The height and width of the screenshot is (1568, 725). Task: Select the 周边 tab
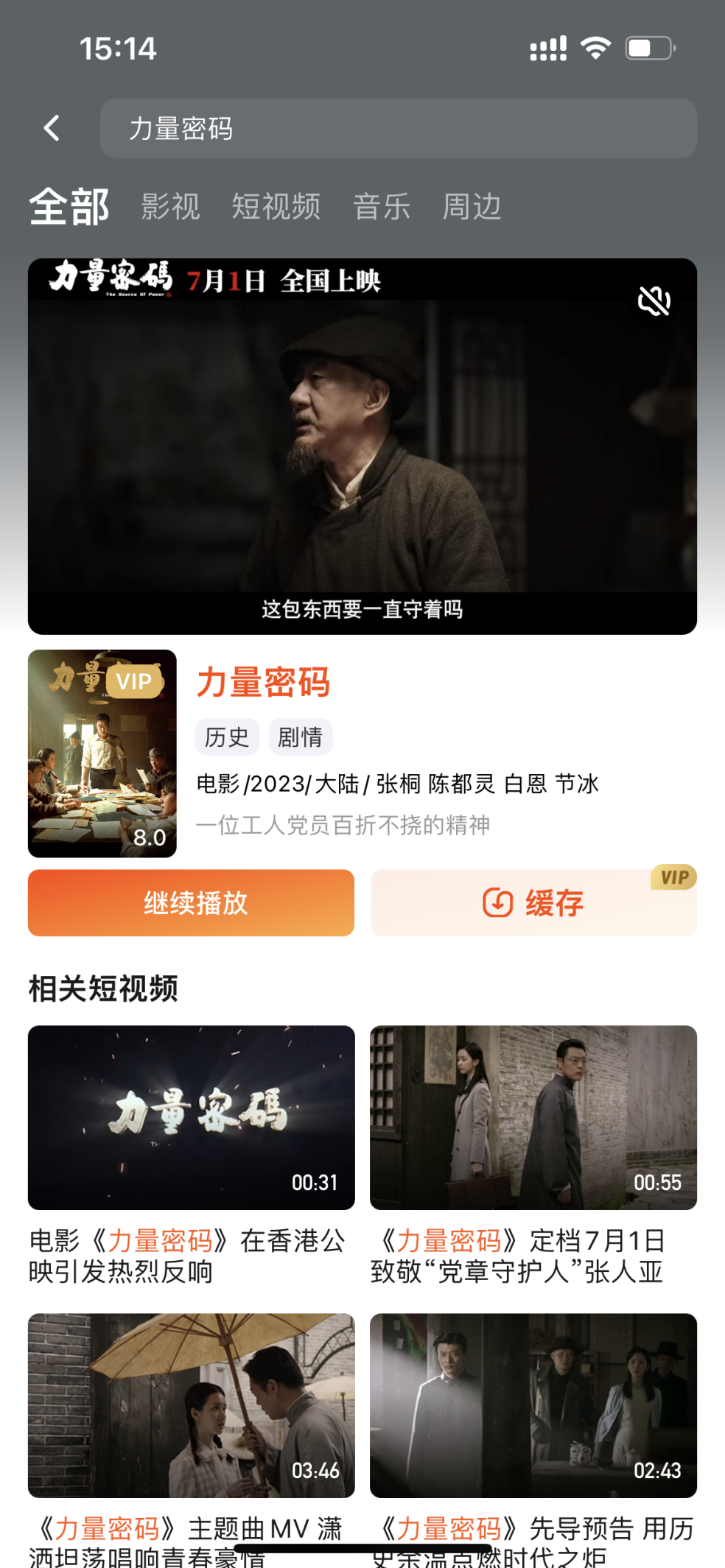coord(472,206)
